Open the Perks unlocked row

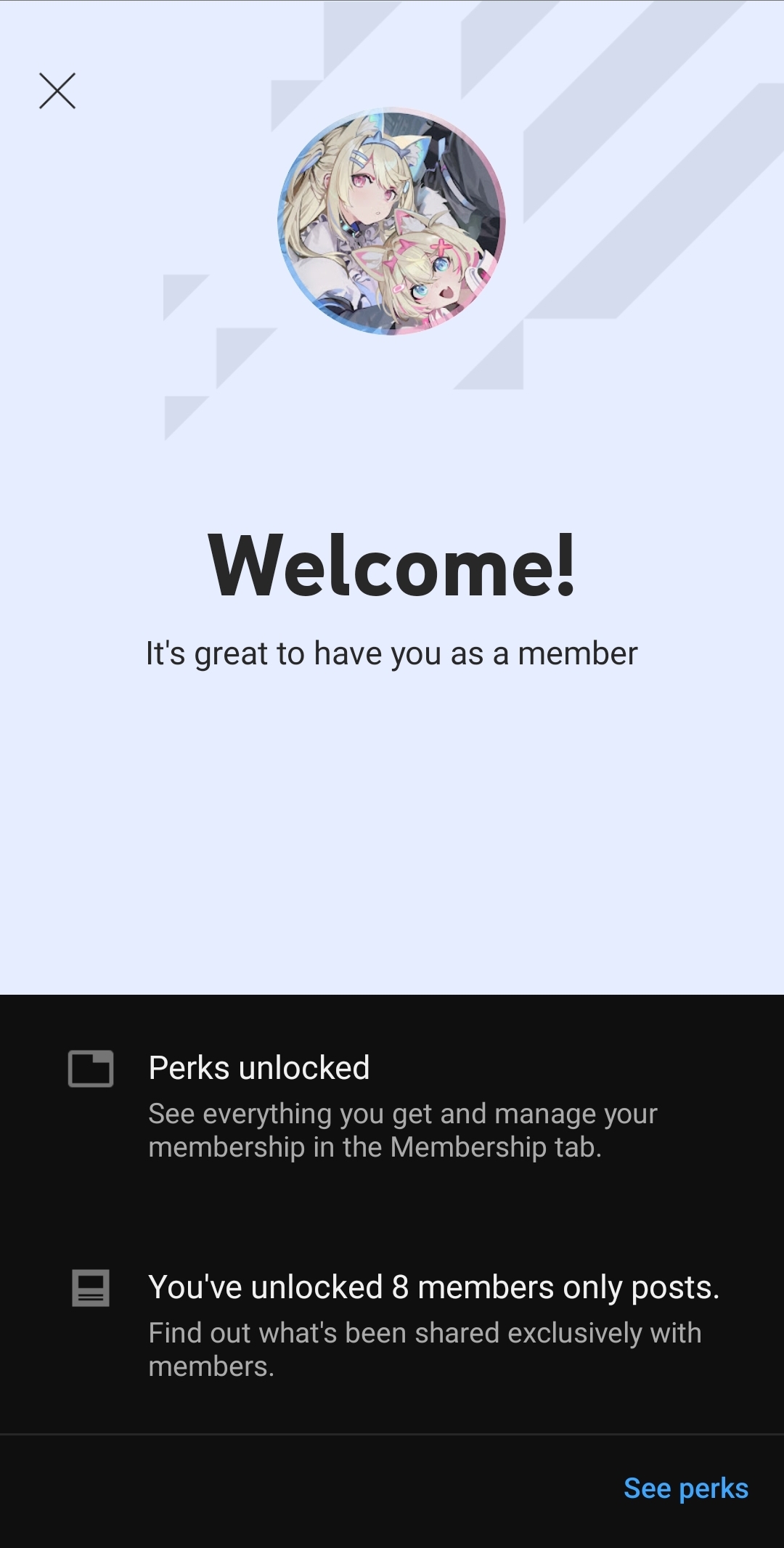[x=392, y=1105]
